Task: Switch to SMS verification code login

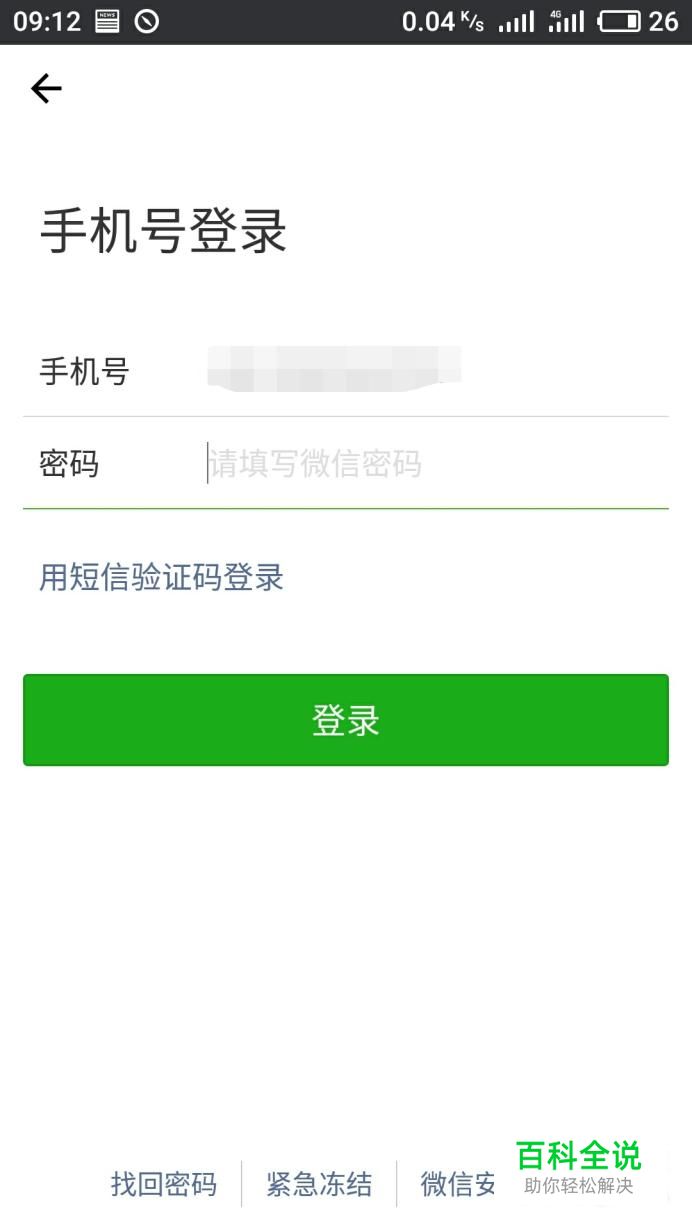Action: pyautogui.click(x=162, y=577)
